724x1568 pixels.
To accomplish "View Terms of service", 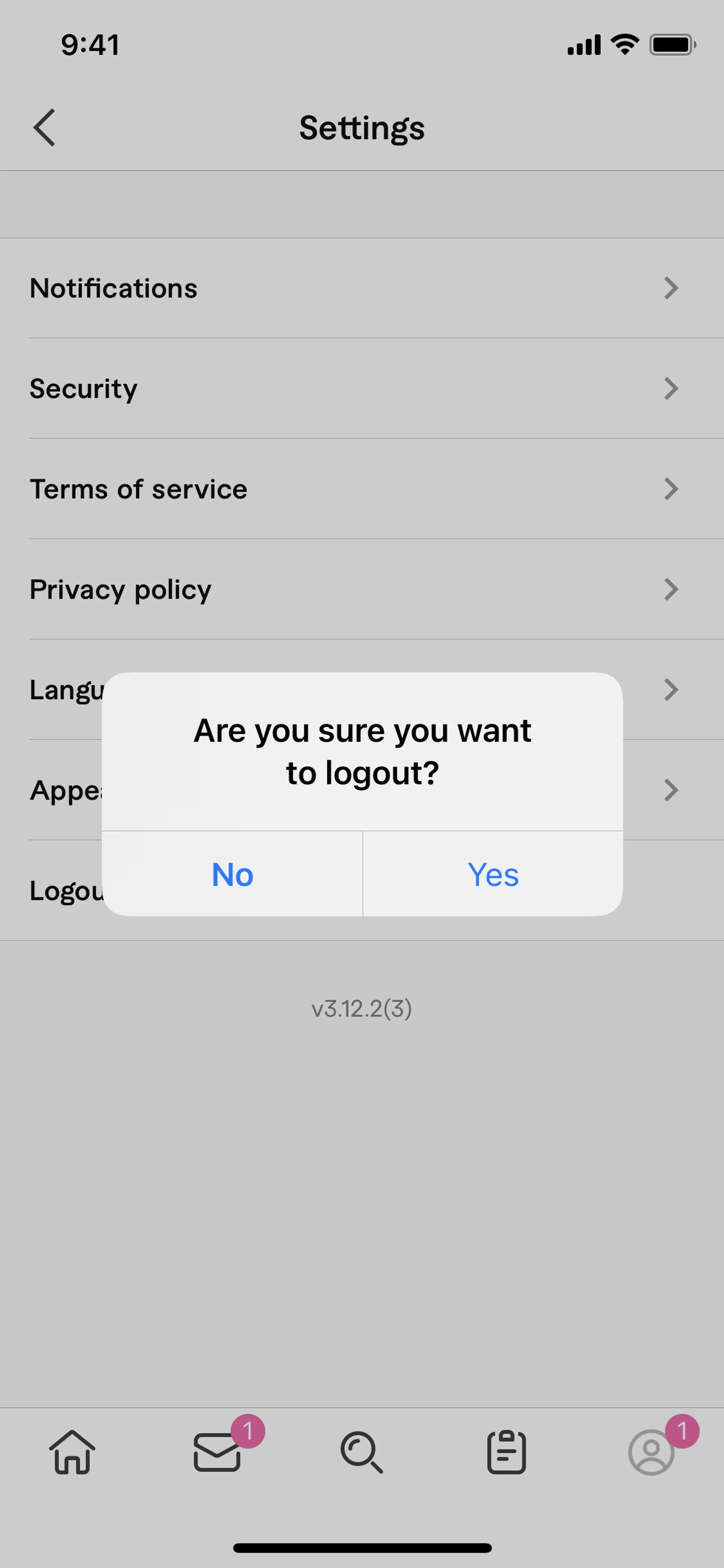I will coord(361,489).
